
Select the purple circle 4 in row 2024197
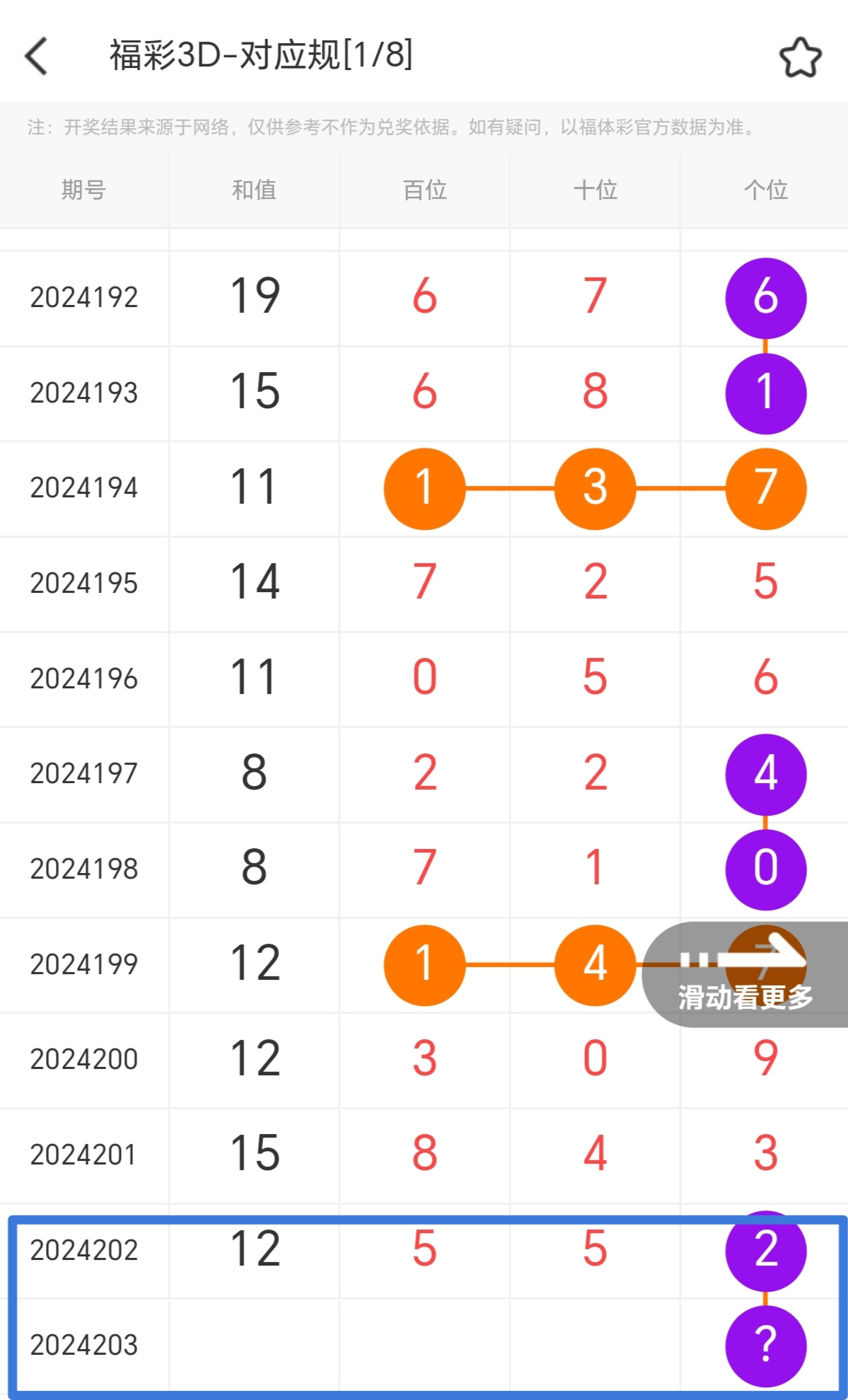click(x=765, y=774)
